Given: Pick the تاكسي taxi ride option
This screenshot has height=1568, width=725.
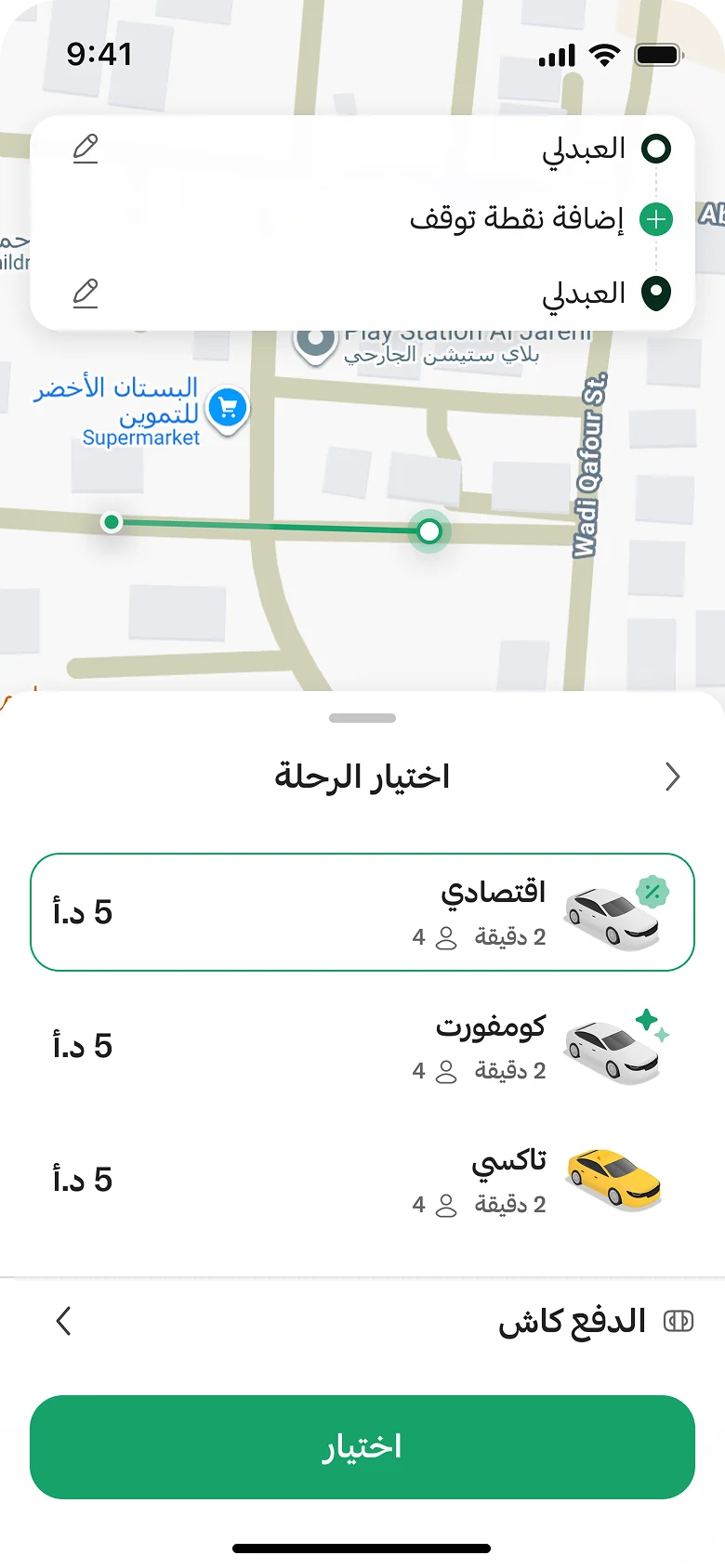Looking at the screenshot, I should tap(362, 1180).
